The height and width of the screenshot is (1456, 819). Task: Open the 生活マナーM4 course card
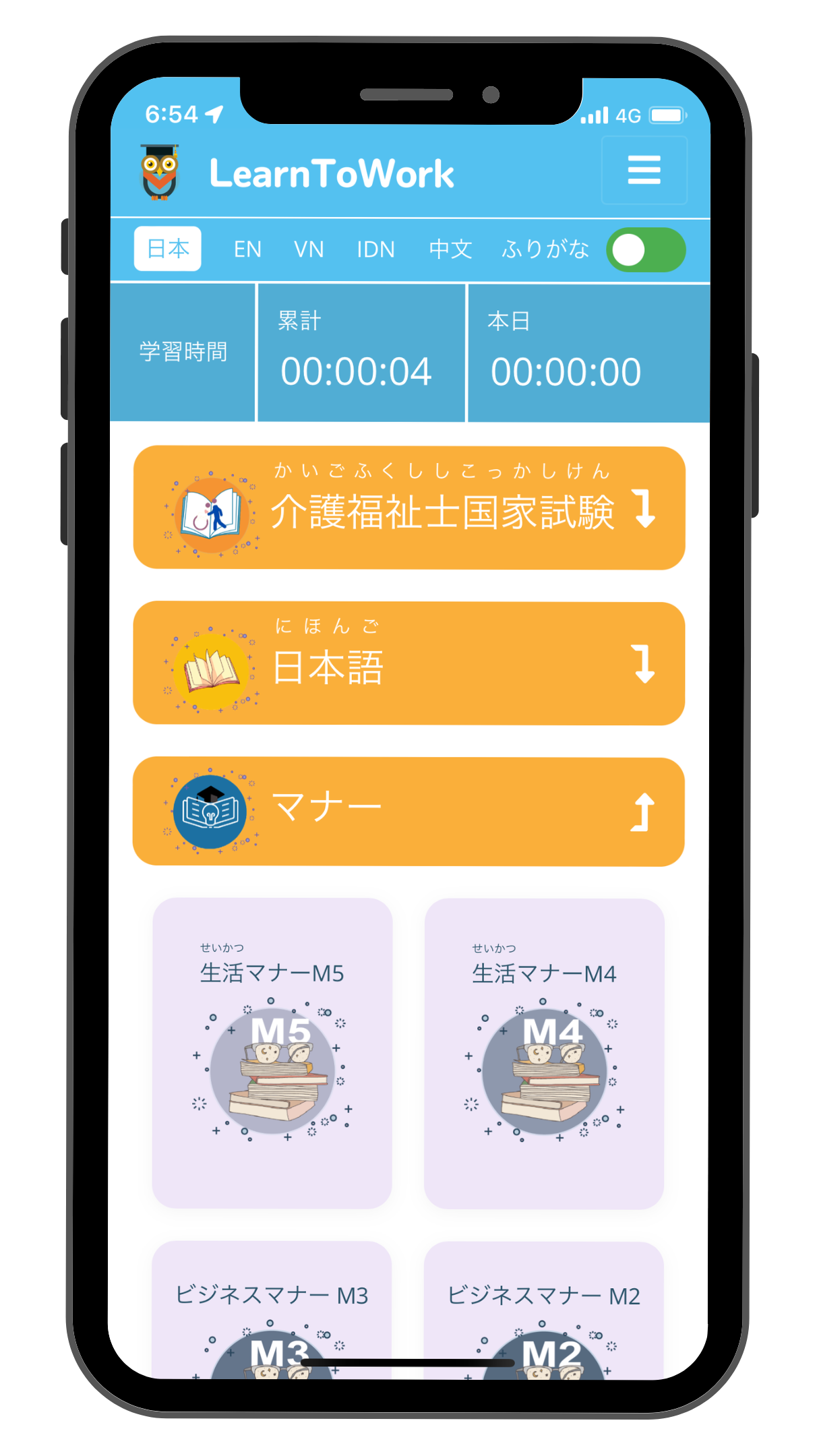[544, 1053]
